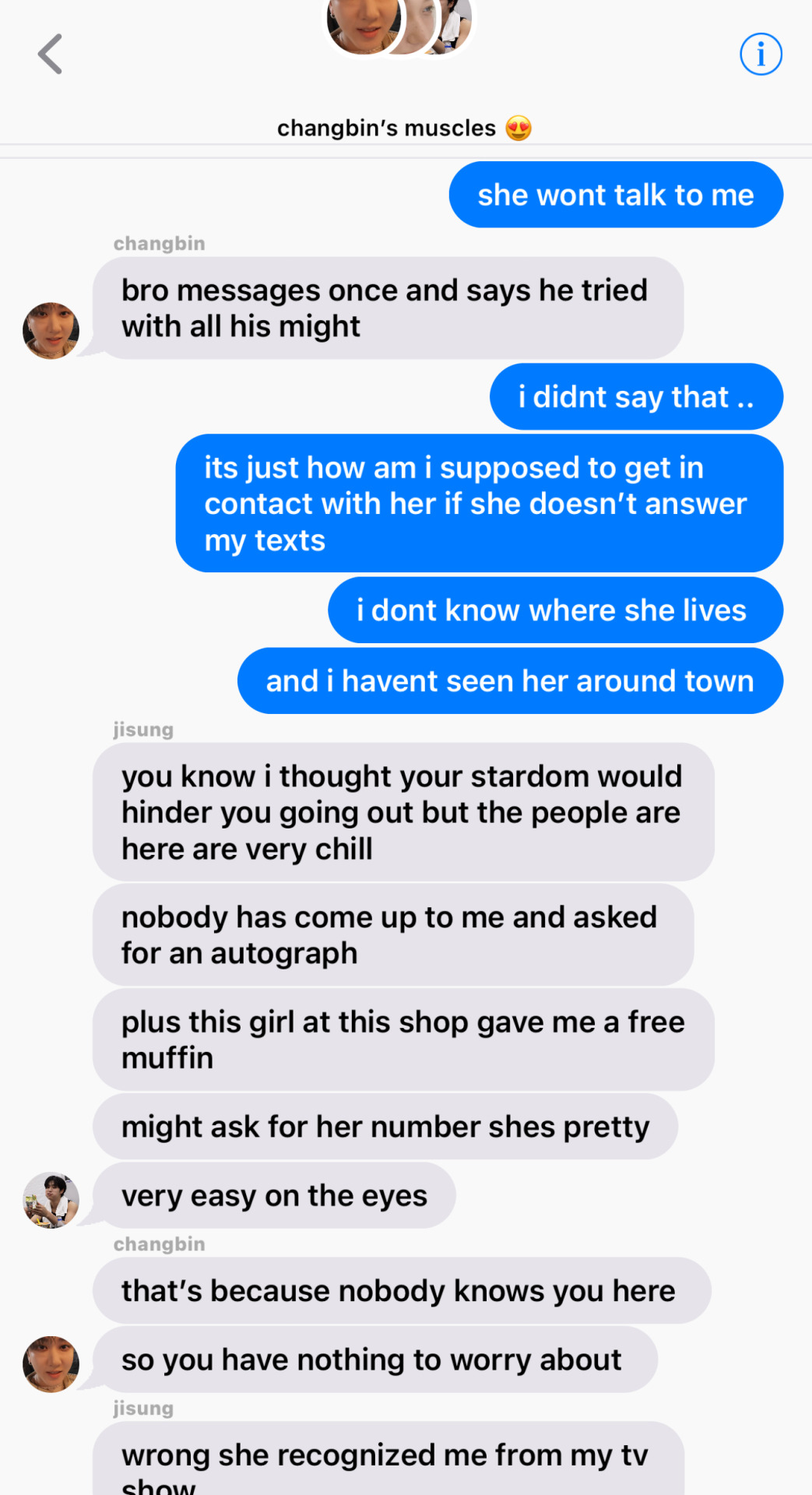Tap changbin's avatar beside 'nothing to worry about'
The width and height of the screenshot is (812, 1495).
51,1364
